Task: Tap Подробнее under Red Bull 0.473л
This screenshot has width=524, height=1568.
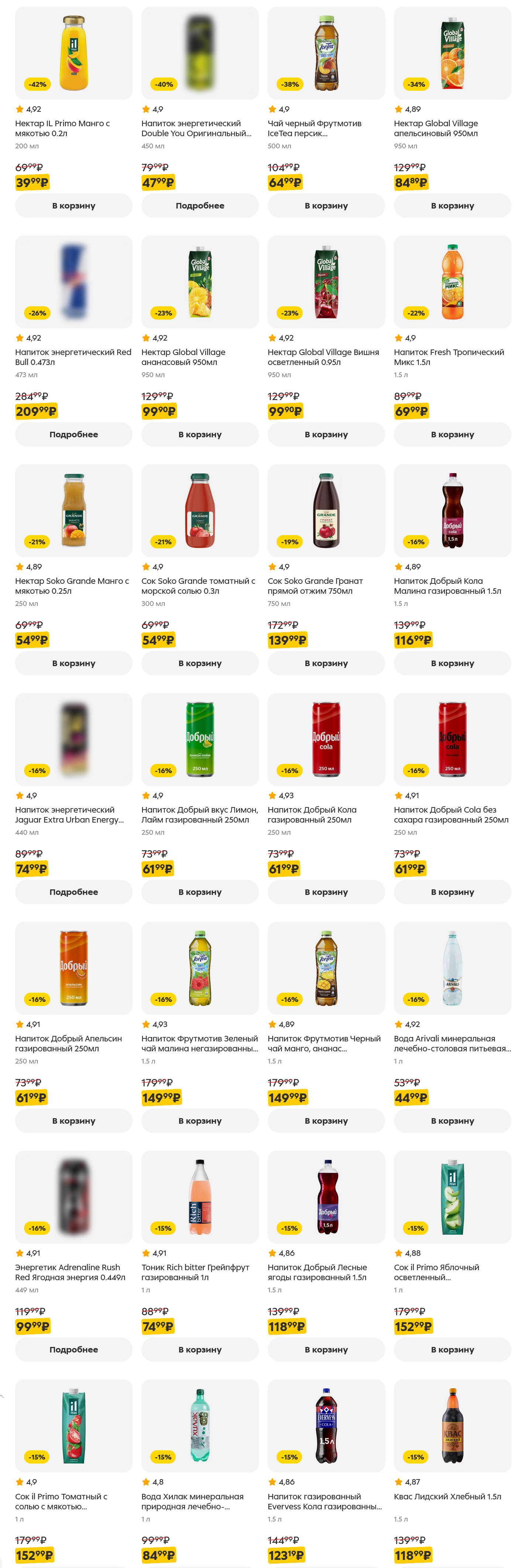Action: (73, 435)
